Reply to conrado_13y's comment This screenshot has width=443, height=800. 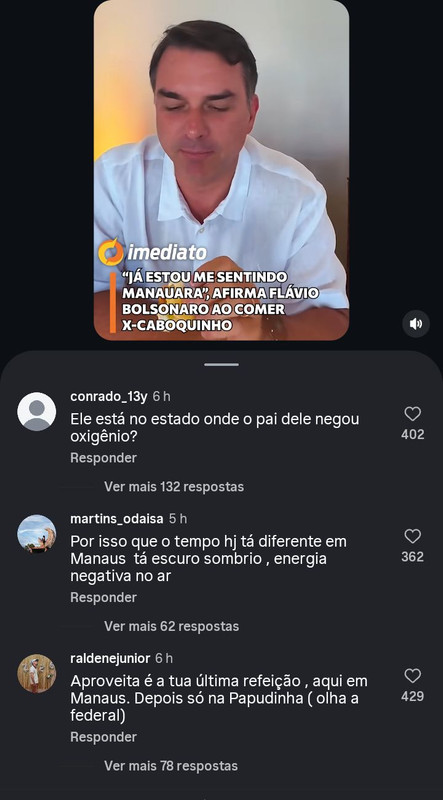(104, 458)
